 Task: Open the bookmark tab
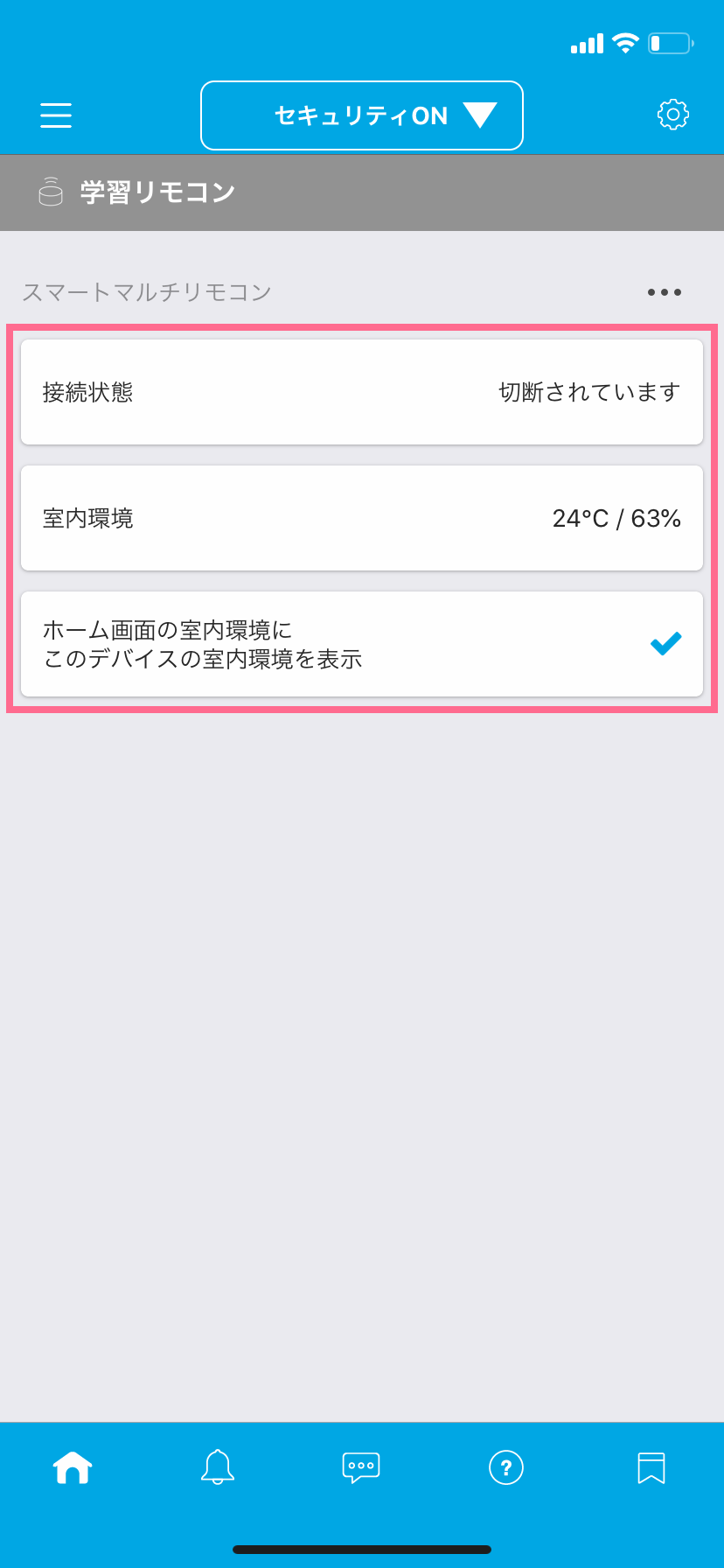pos(651,1468)
